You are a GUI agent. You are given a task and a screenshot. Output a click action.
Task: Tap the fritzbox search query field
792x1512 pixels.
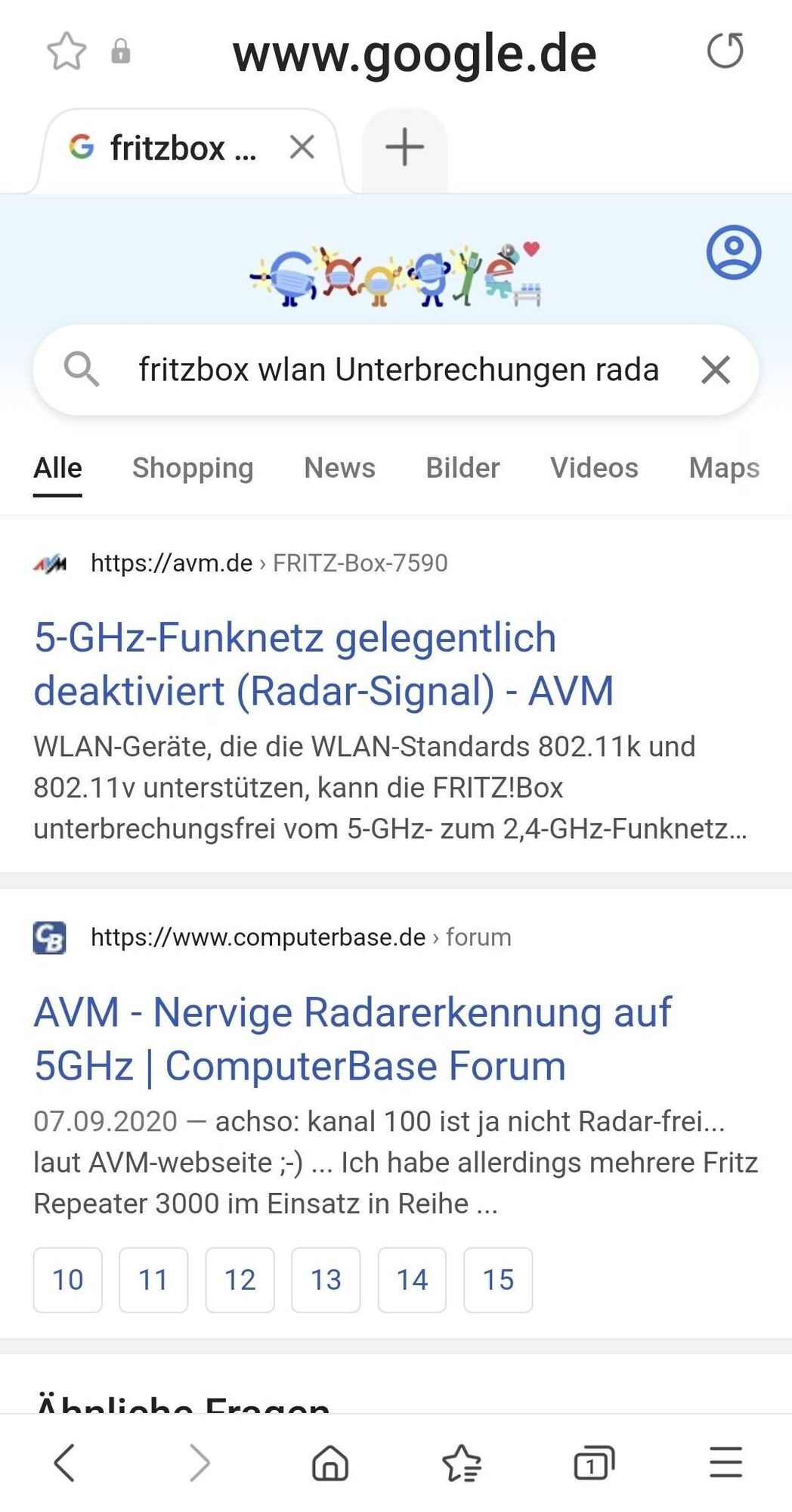tap(398, 370)
